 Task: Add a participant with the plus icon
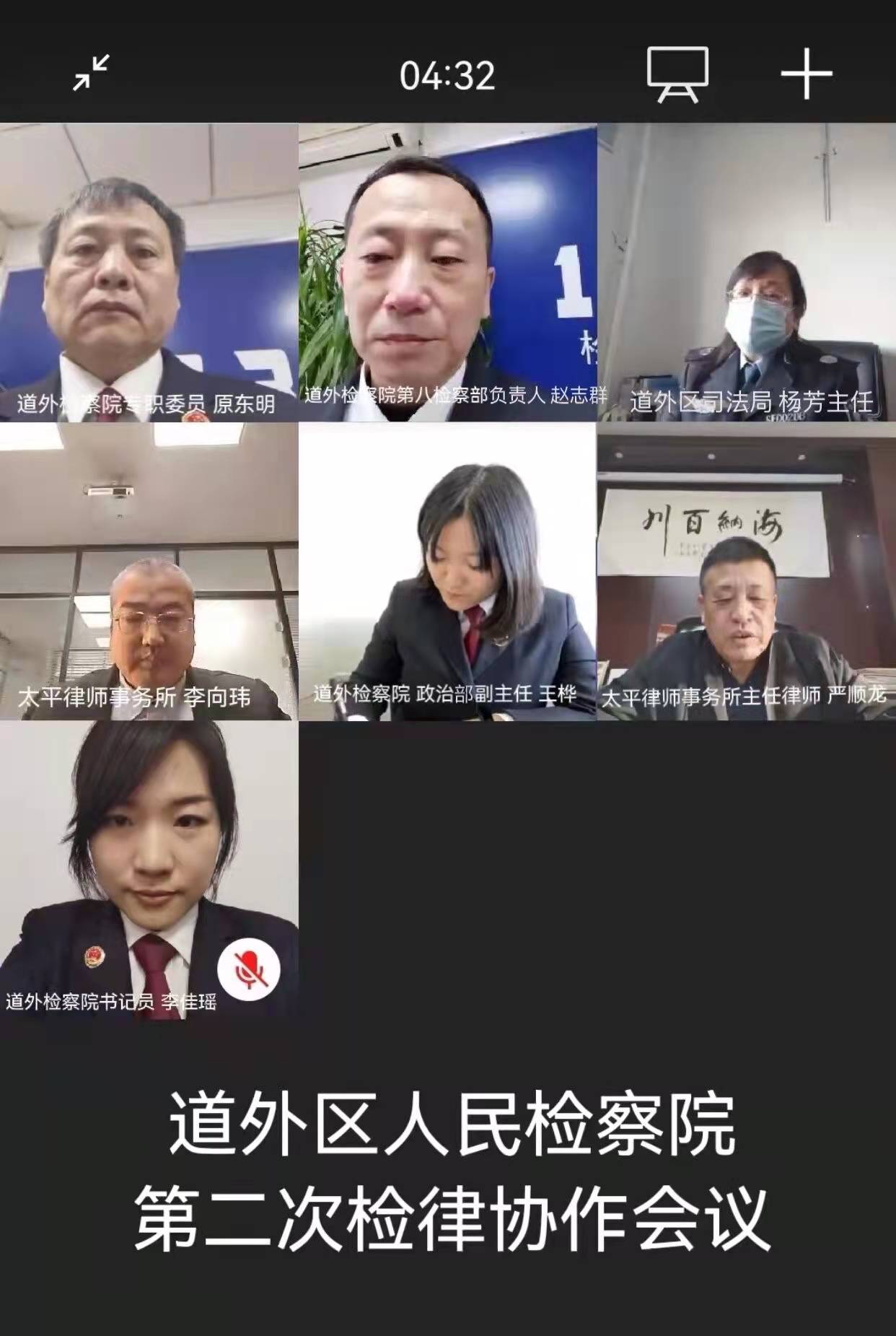806,74
